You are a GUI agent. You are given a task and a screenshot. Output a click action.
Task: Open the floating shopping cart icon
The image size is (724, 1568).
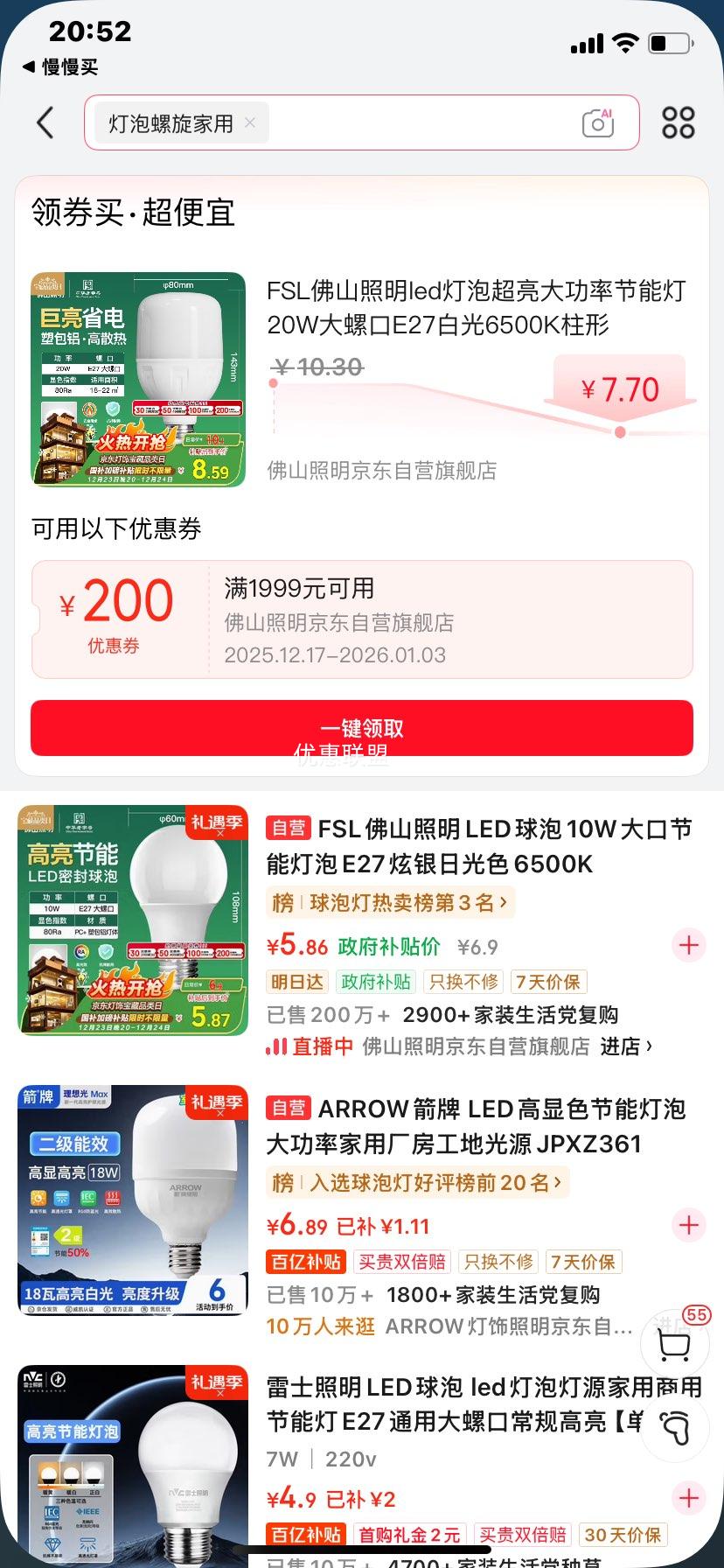tap(673, 1343)
